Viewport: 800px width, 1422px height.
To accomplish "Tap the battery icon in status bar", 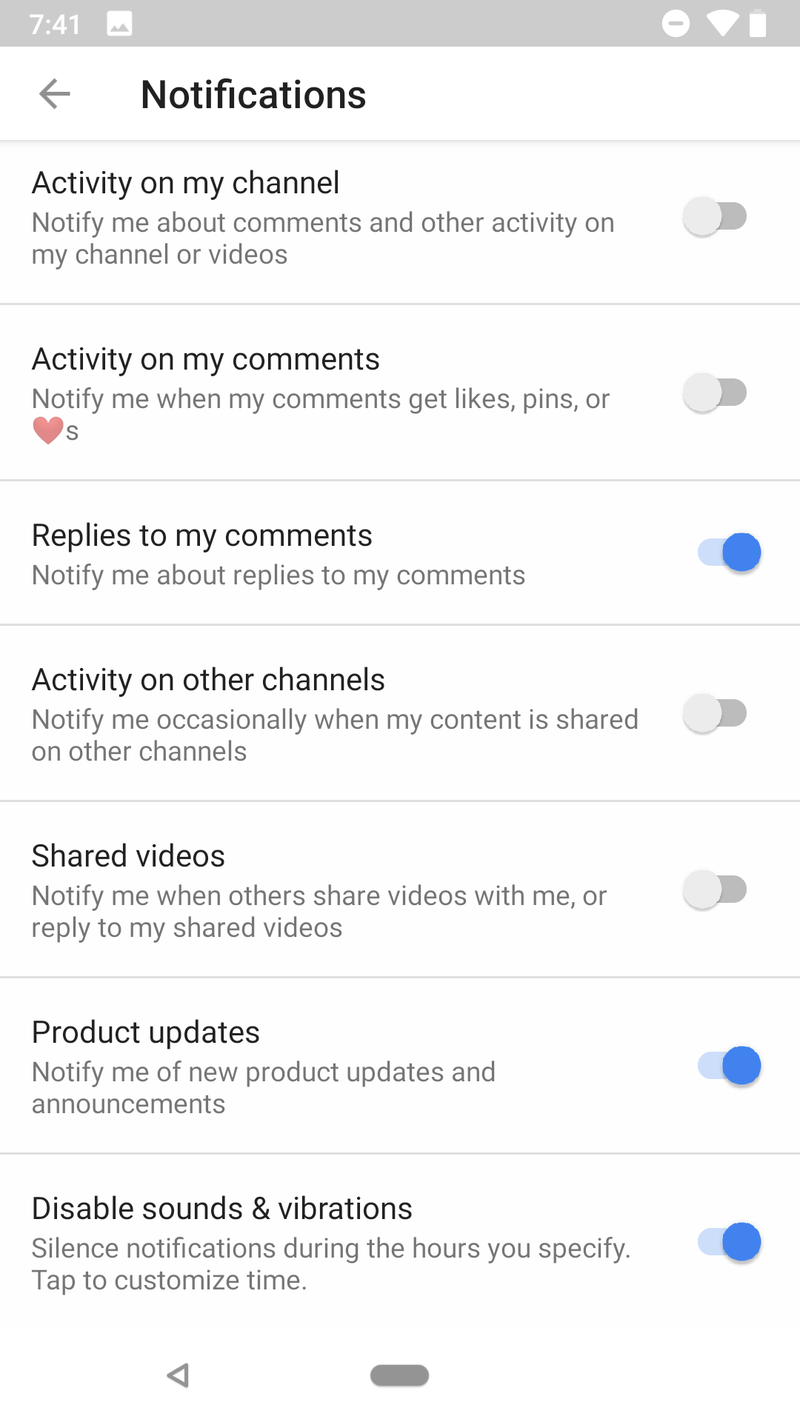I will pos(759,23).
